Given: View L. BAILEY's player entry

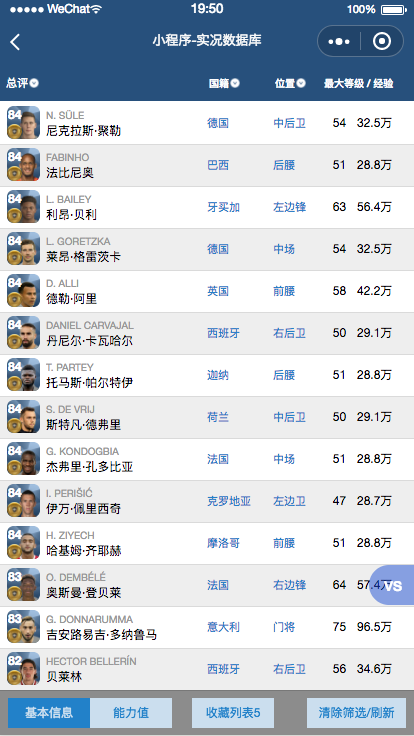Looking at the screenshot, I should [x=207, y=207].
